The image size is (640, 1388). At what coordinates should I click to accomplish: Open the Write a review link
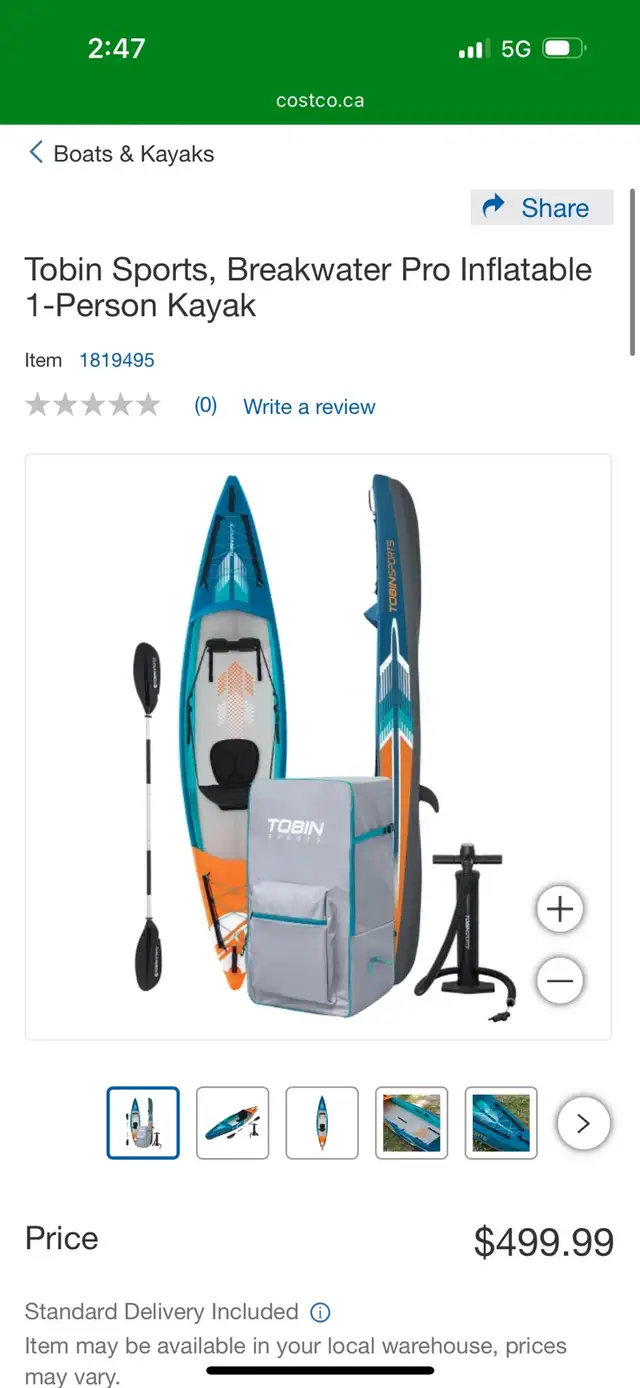pos(309,407)
